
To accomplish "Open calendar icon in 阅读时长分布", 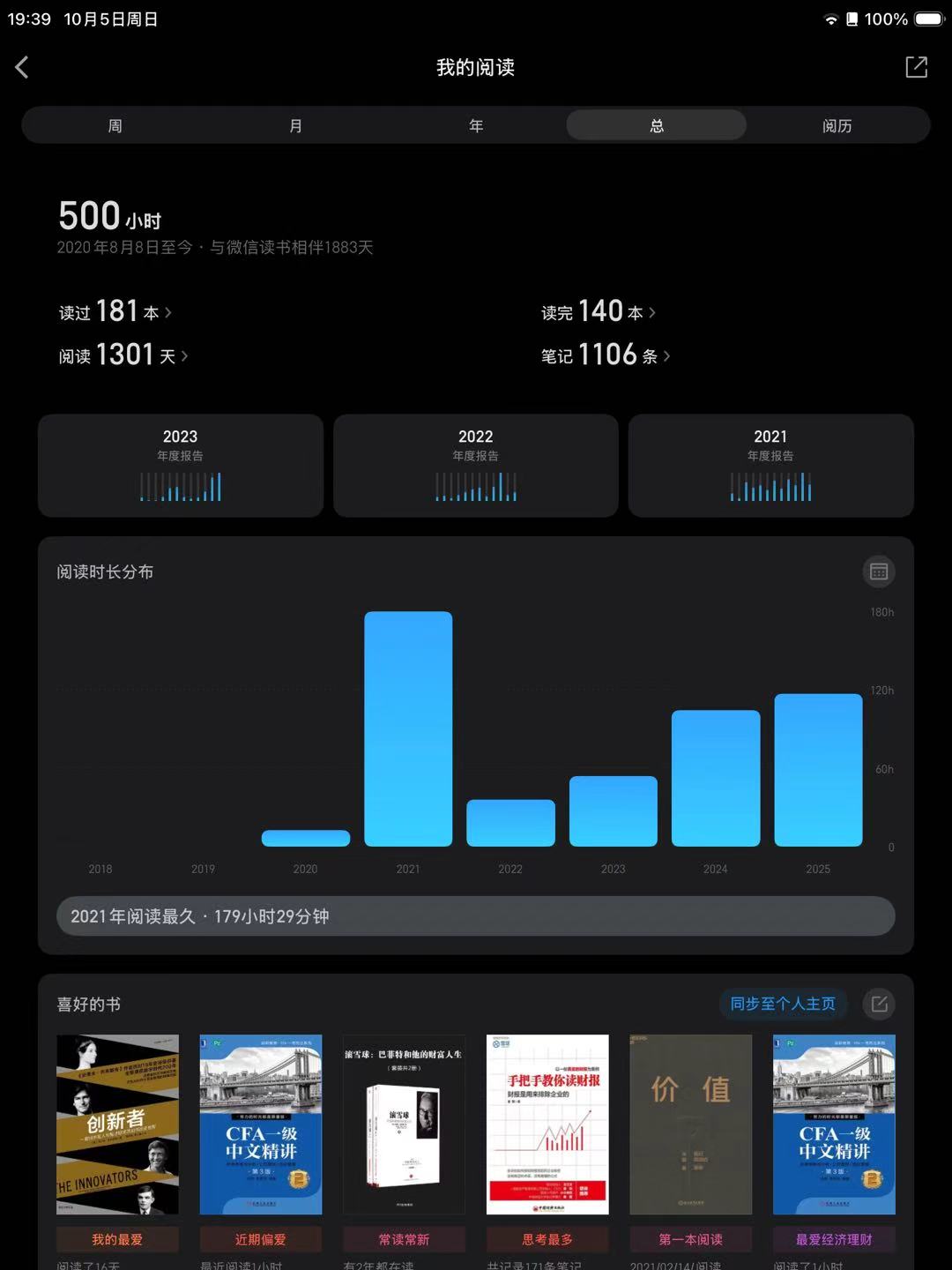I will coord(878,571).
